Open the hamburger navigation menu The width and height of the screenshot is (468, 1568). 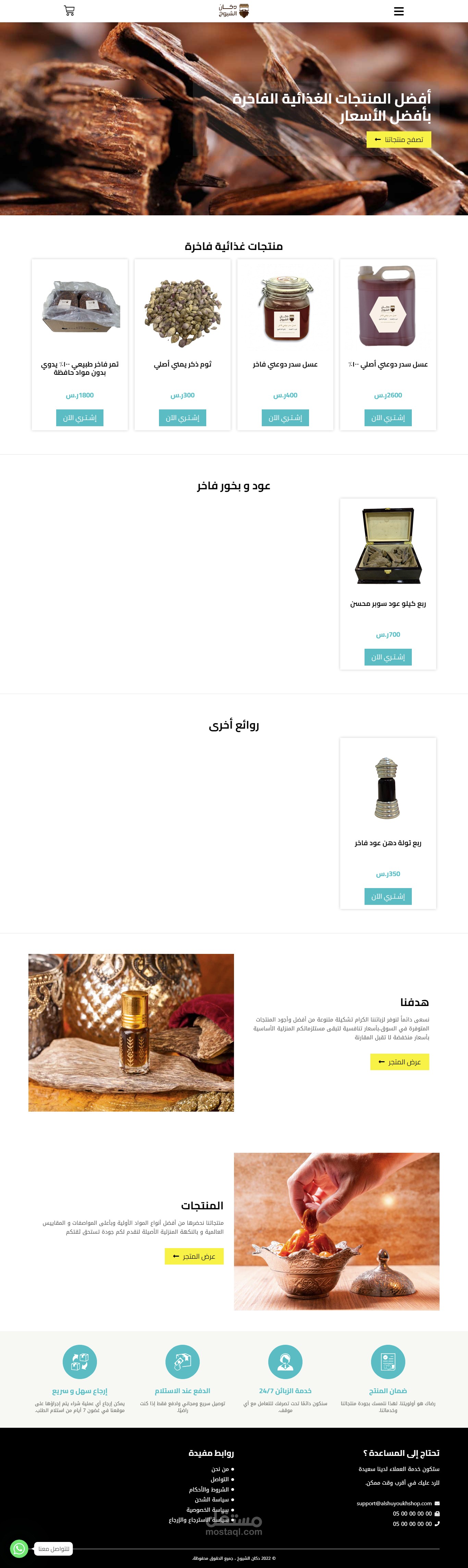pos(398,12)
